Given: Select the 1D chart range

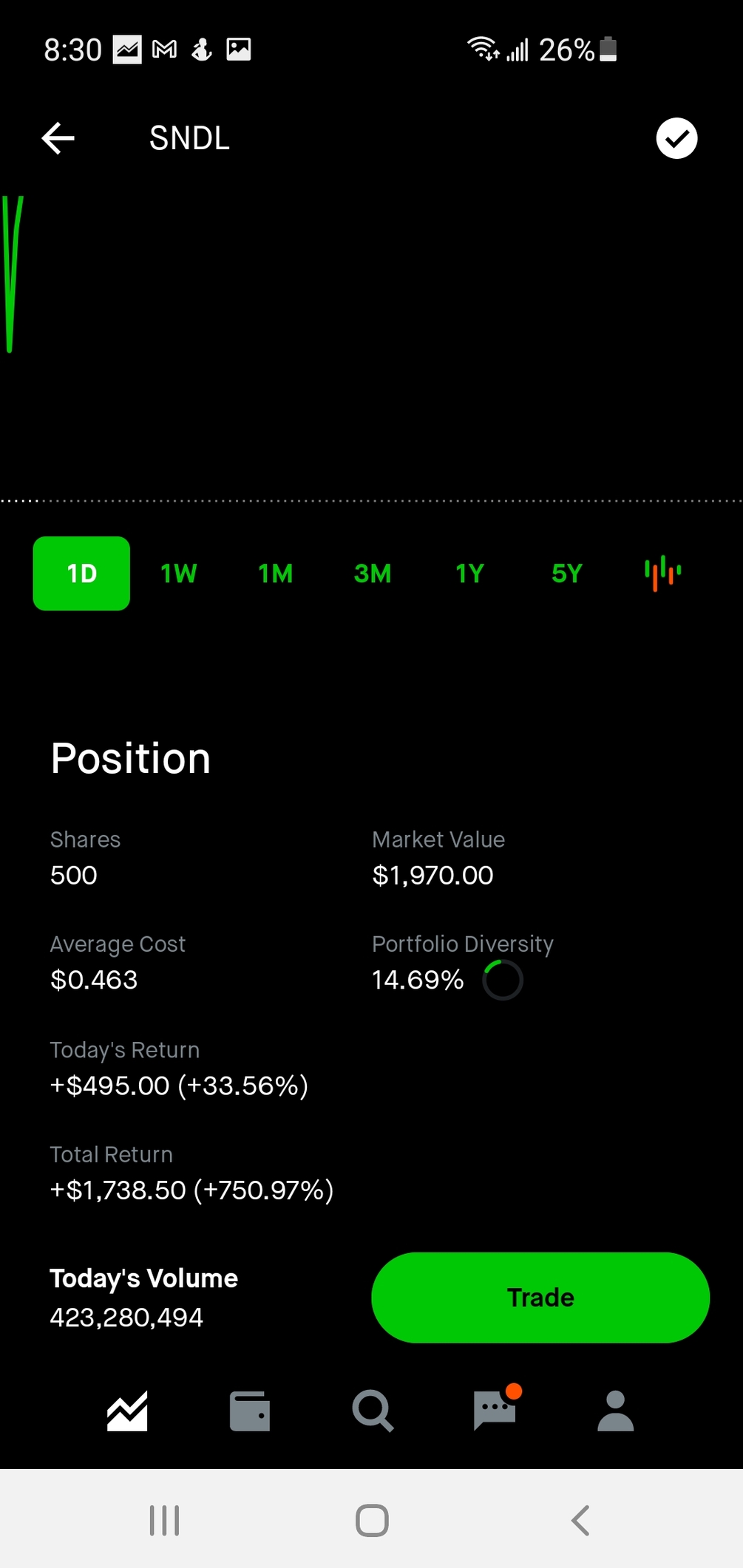Looking at the screenshot, I should pyautogui.click(x=81, y=573).
